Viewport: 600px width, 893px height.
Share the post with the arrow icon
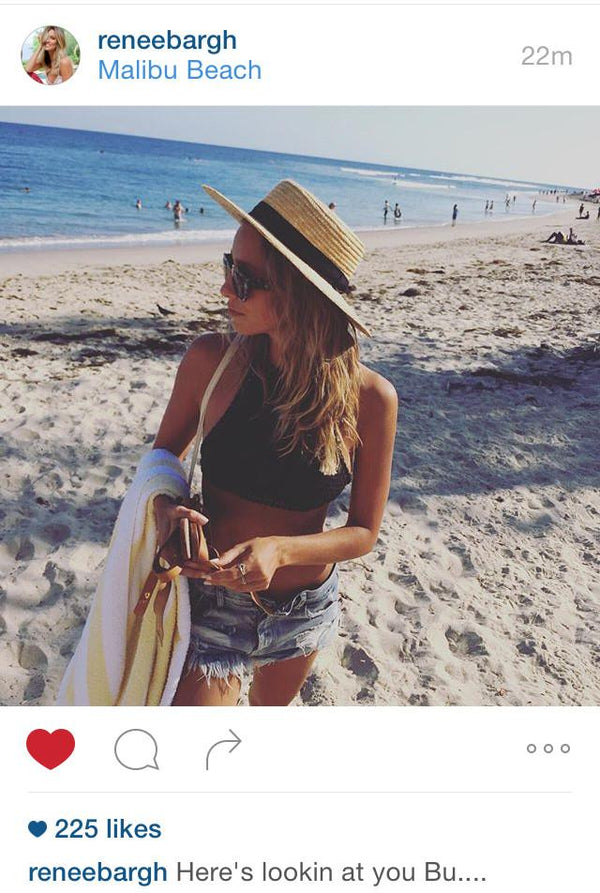pos(224,748)
